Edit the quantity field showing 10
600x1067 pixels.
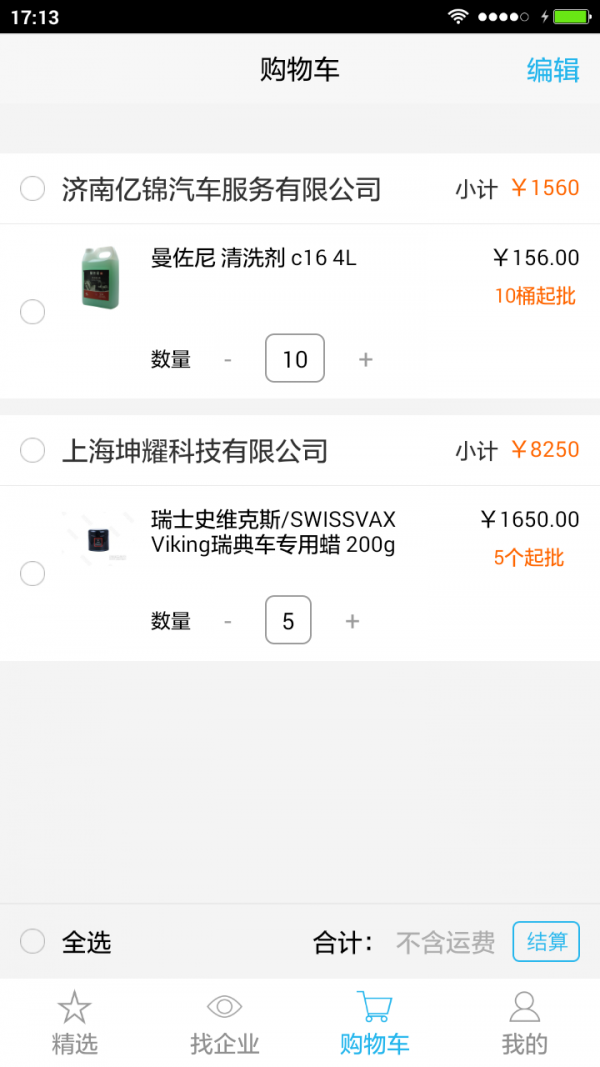(x=295, y=359)
